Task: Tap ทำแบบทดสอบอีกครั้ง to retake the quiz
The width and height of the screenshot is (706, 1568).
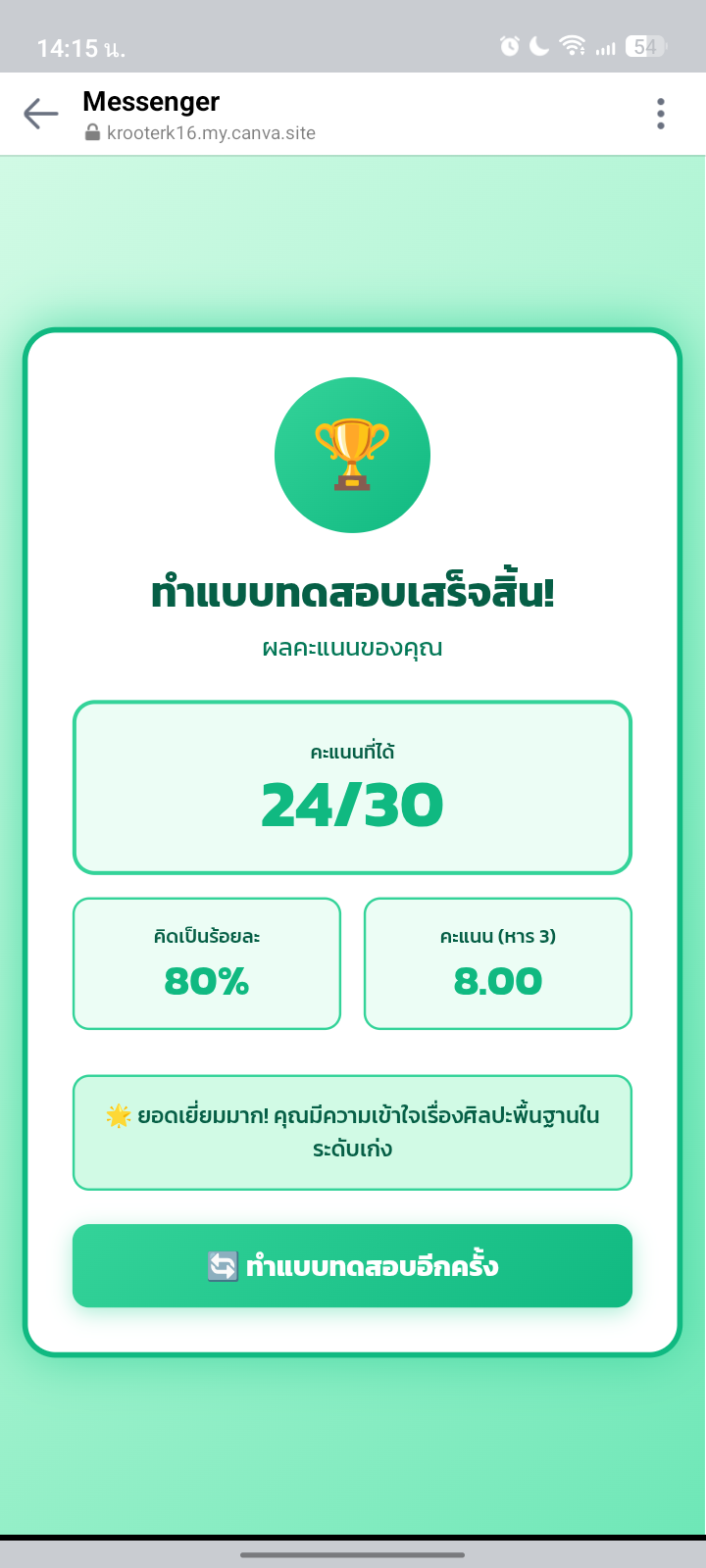Action: [x=352, y=1265]
